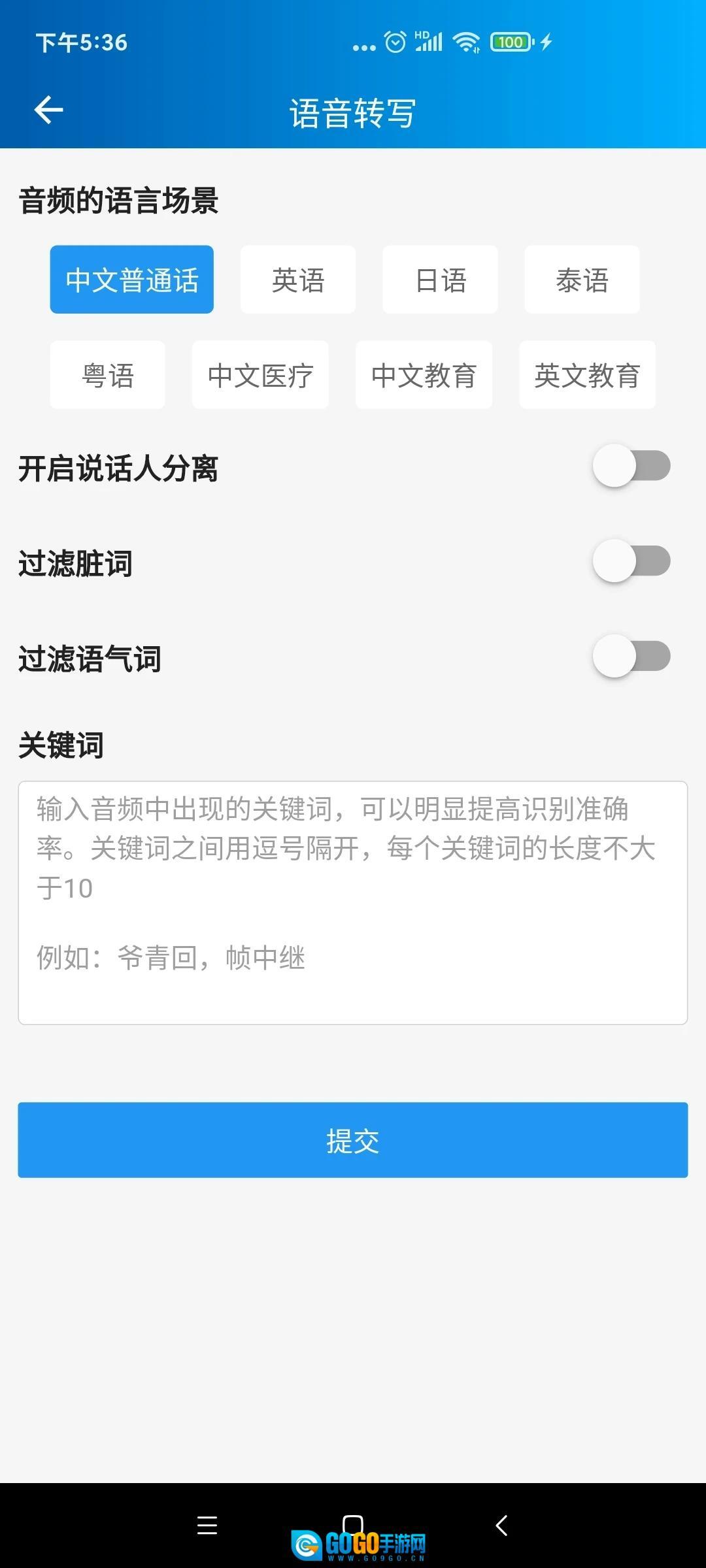Turn on the 过滤脏词 toggle
Viewport: 706px width, 1568px height.
pyautogui.click(x=631, y=561)
